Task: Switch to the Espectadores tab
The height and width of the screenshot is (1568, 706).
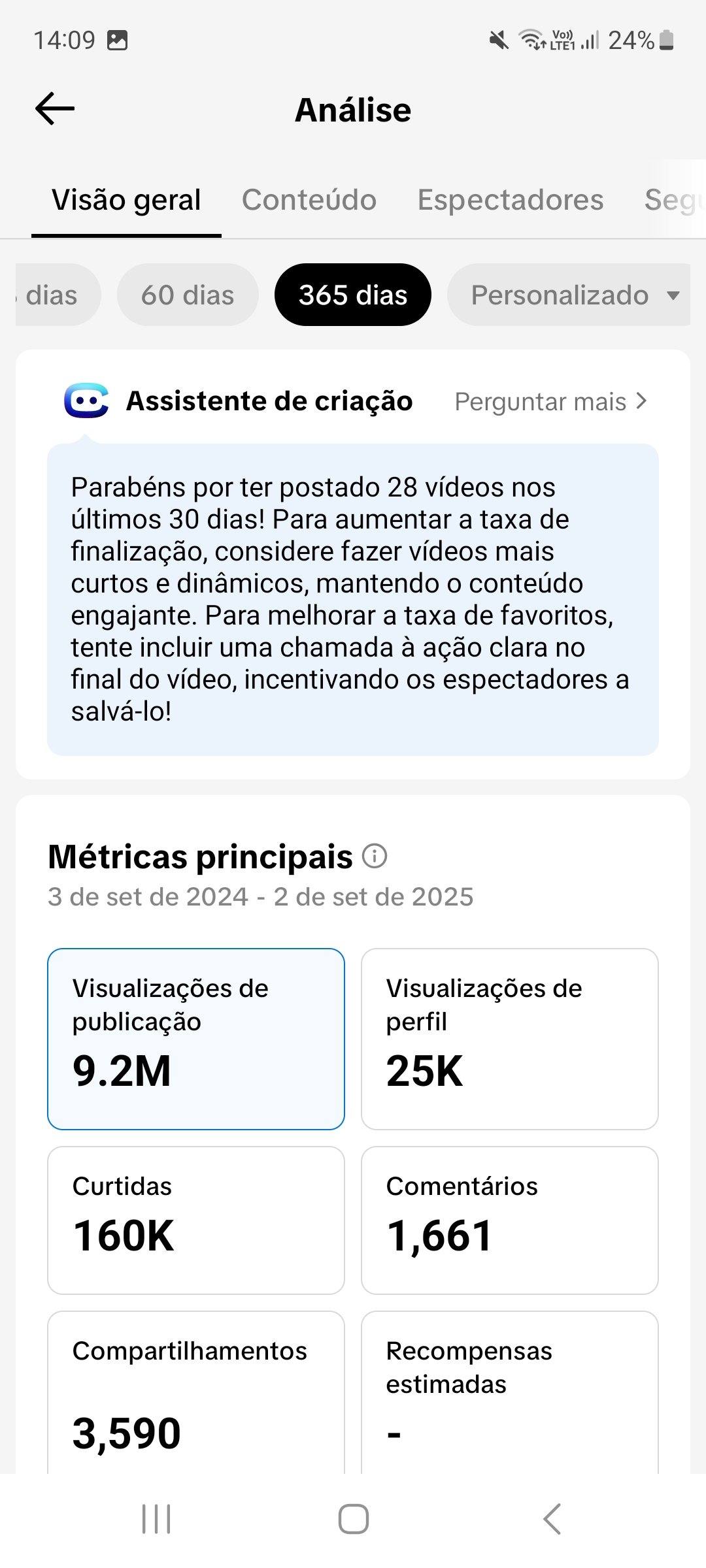Action: coord(511,200)
